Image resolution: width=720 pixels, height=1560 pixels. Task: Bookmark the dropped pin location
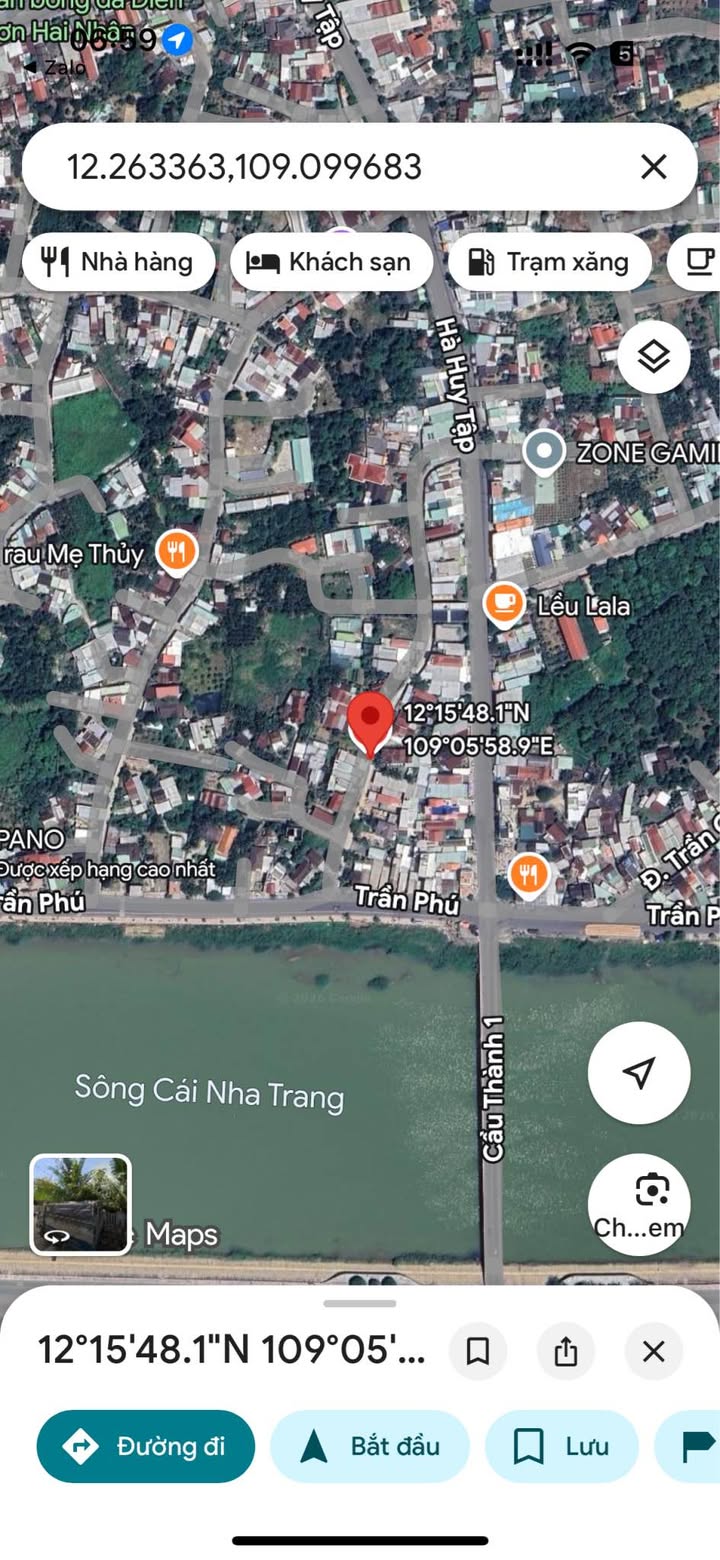pos(478,1352)
